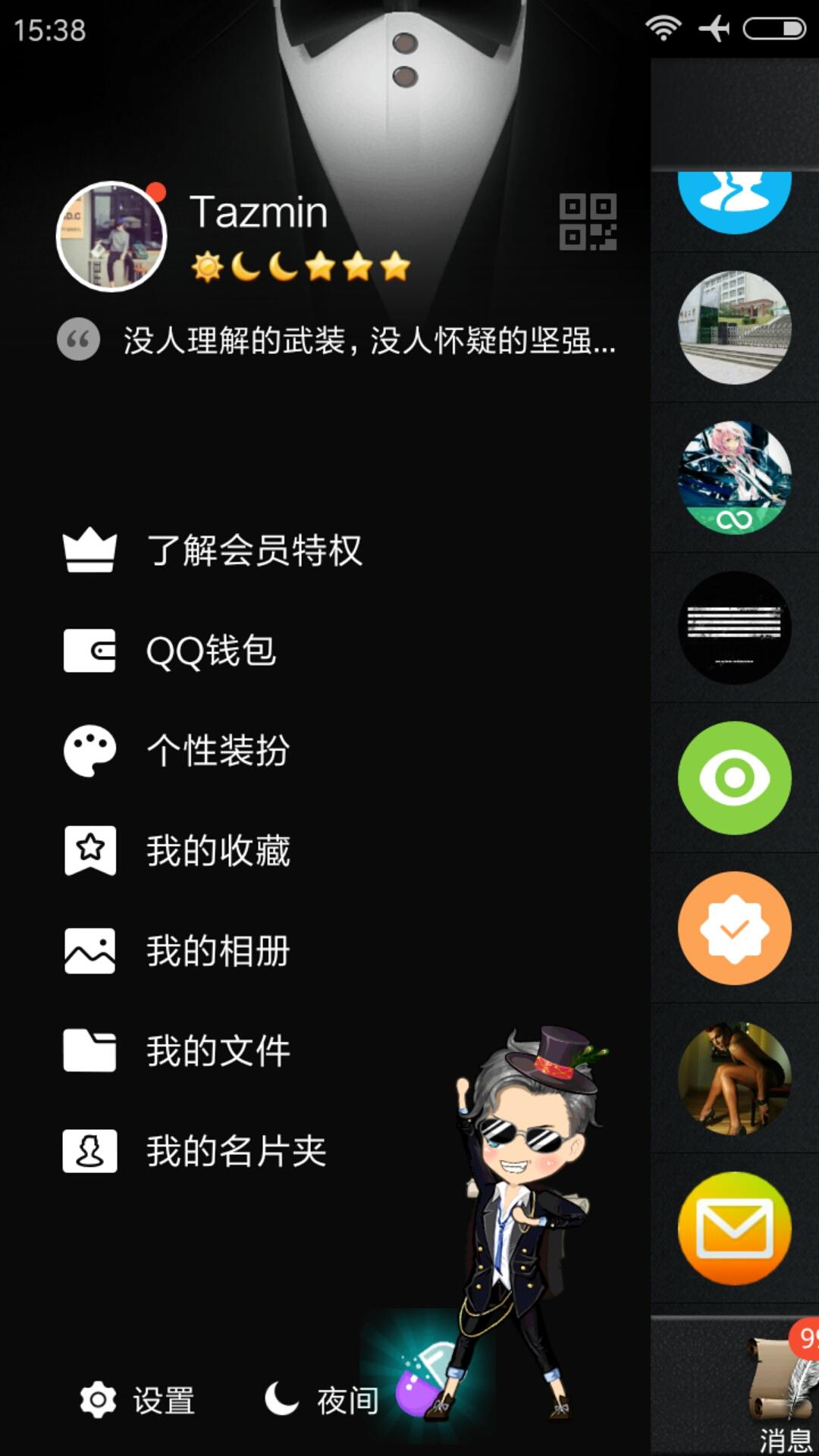Select the personalized dress-up palette icon
The image size is (819, 1456).
point(89,751)
